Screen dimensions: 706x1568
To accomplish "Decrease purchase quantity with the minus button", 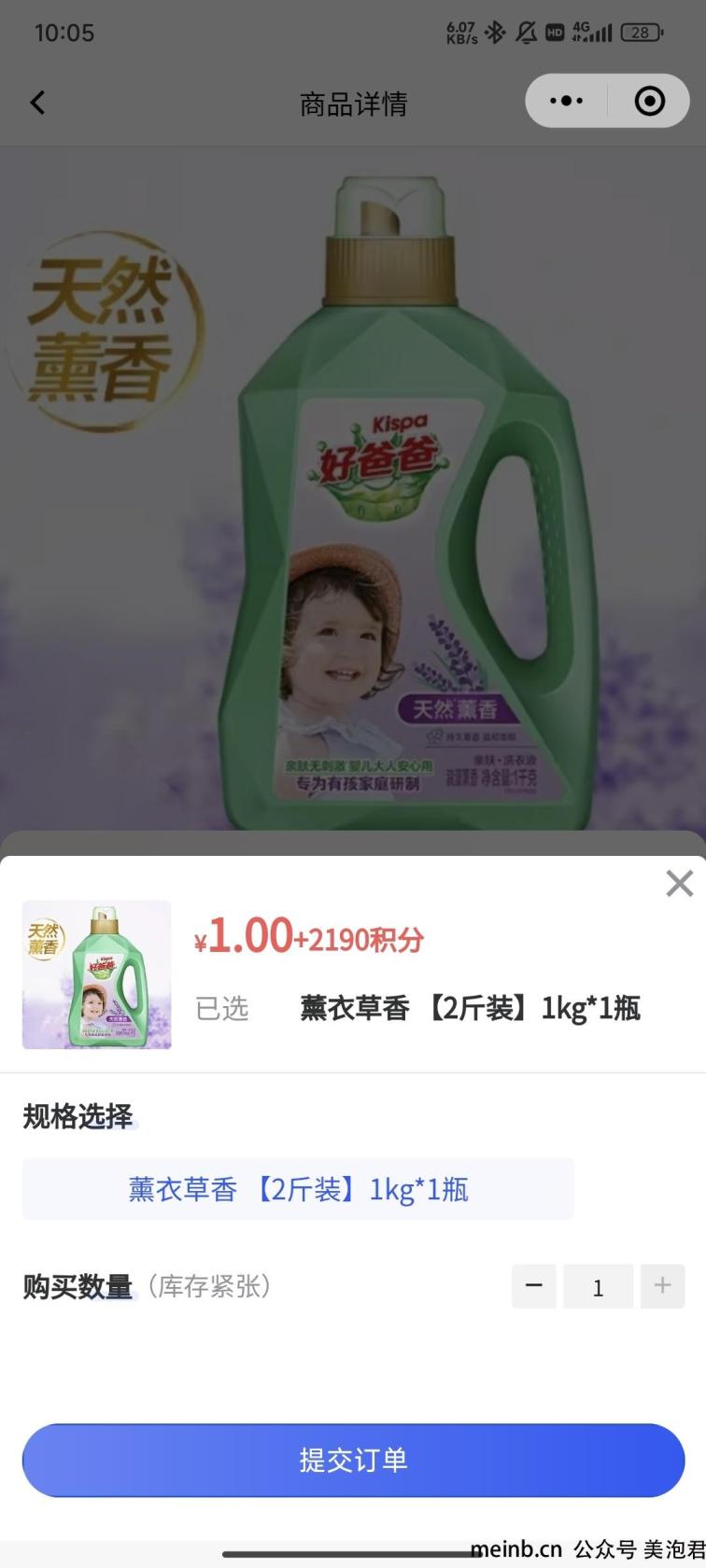I will 534,1286.
